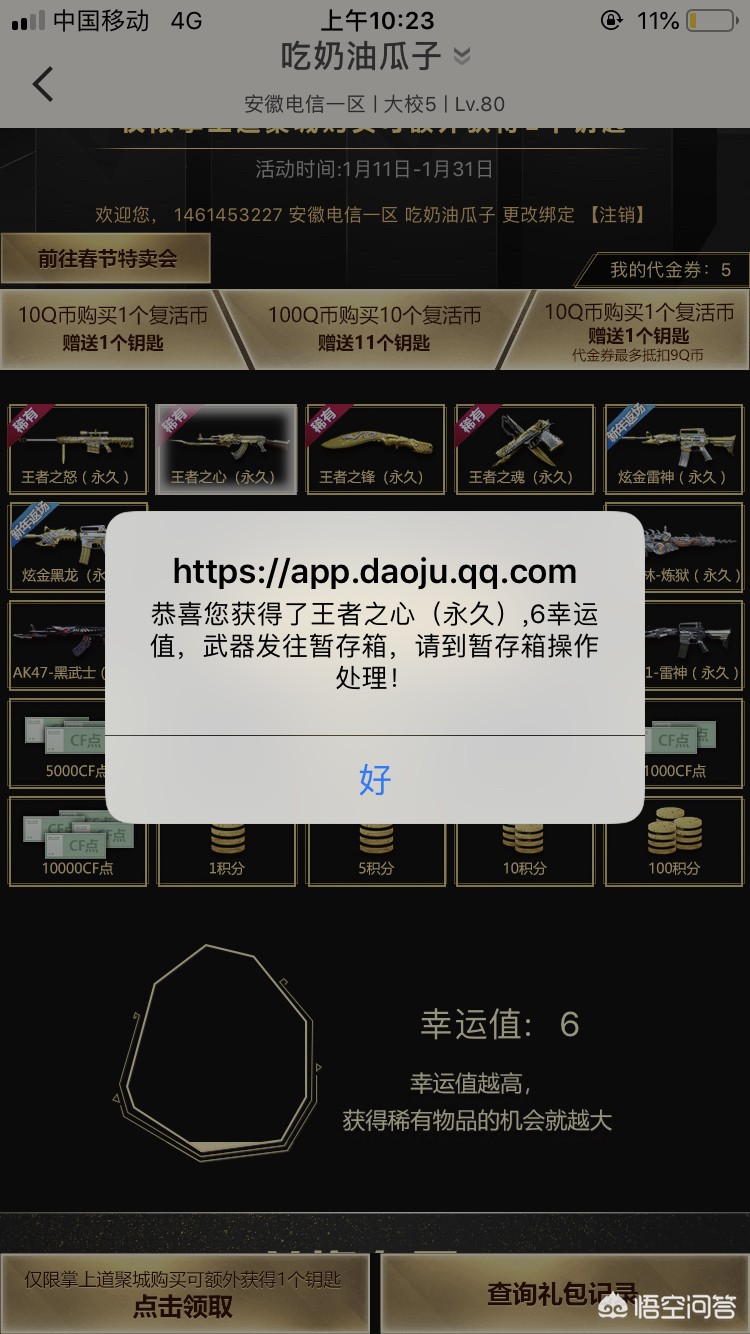Tap 点击领取 to claim the key
750x1334 pixels.
click(183, 1294)
